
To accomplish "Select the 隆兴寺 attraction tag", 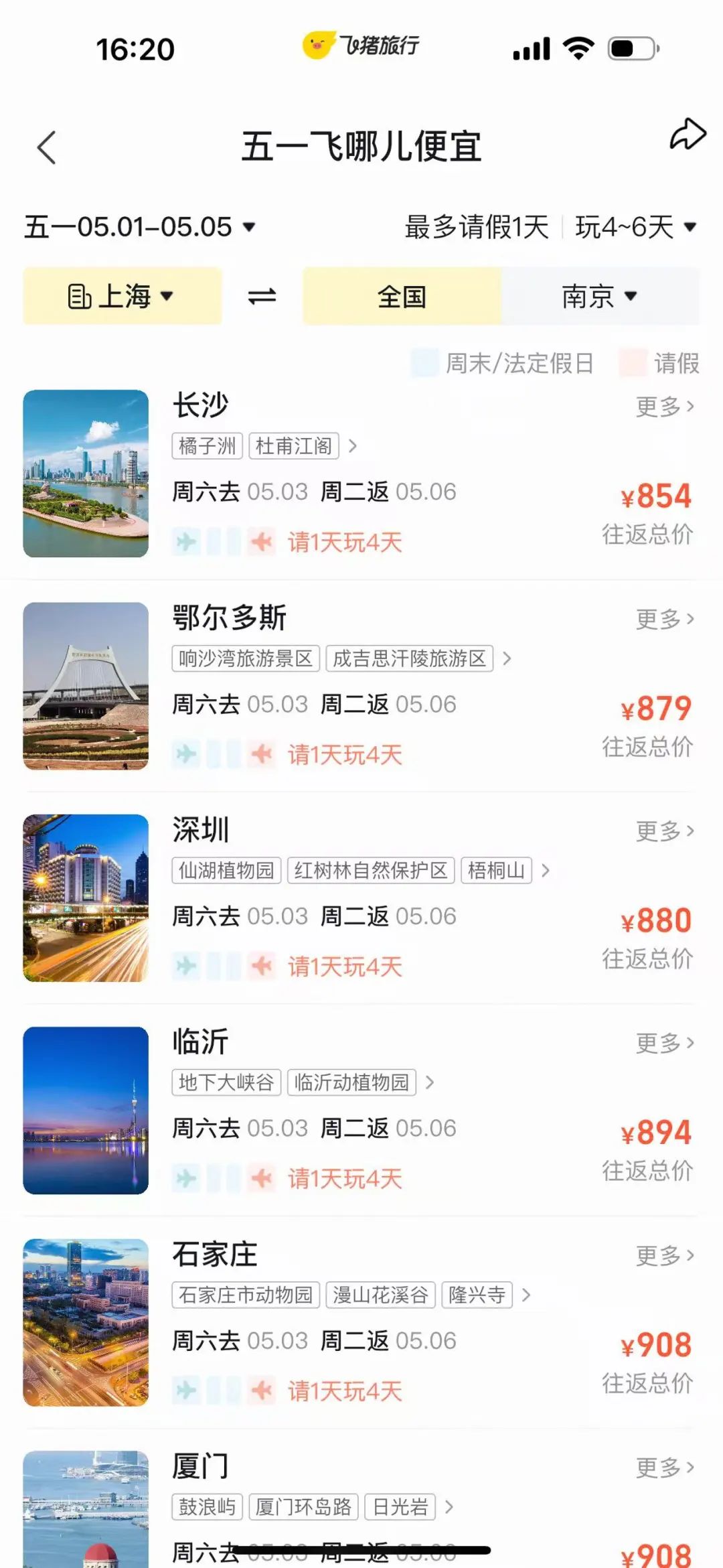I will [x=477, y=1295].
